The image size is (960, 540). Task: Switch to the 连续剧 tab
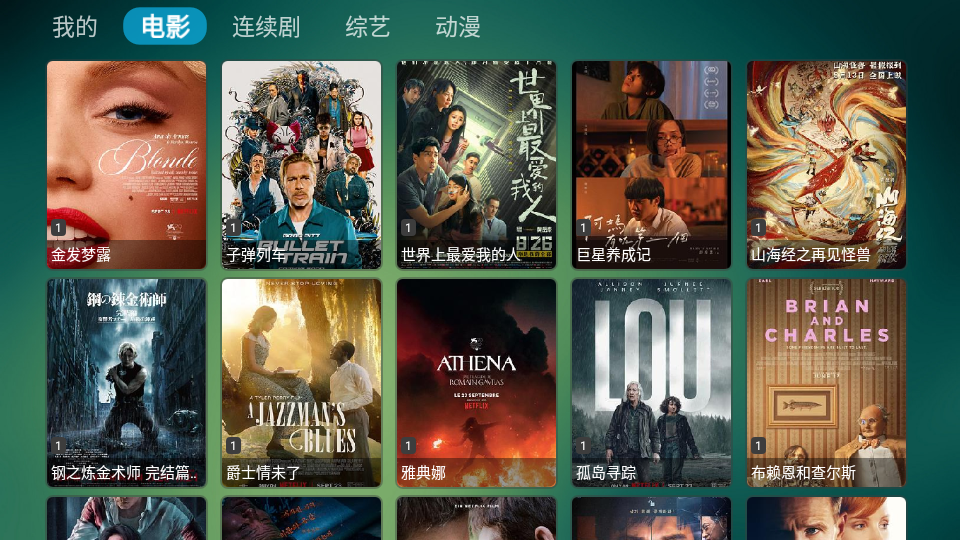pos(266,27)
